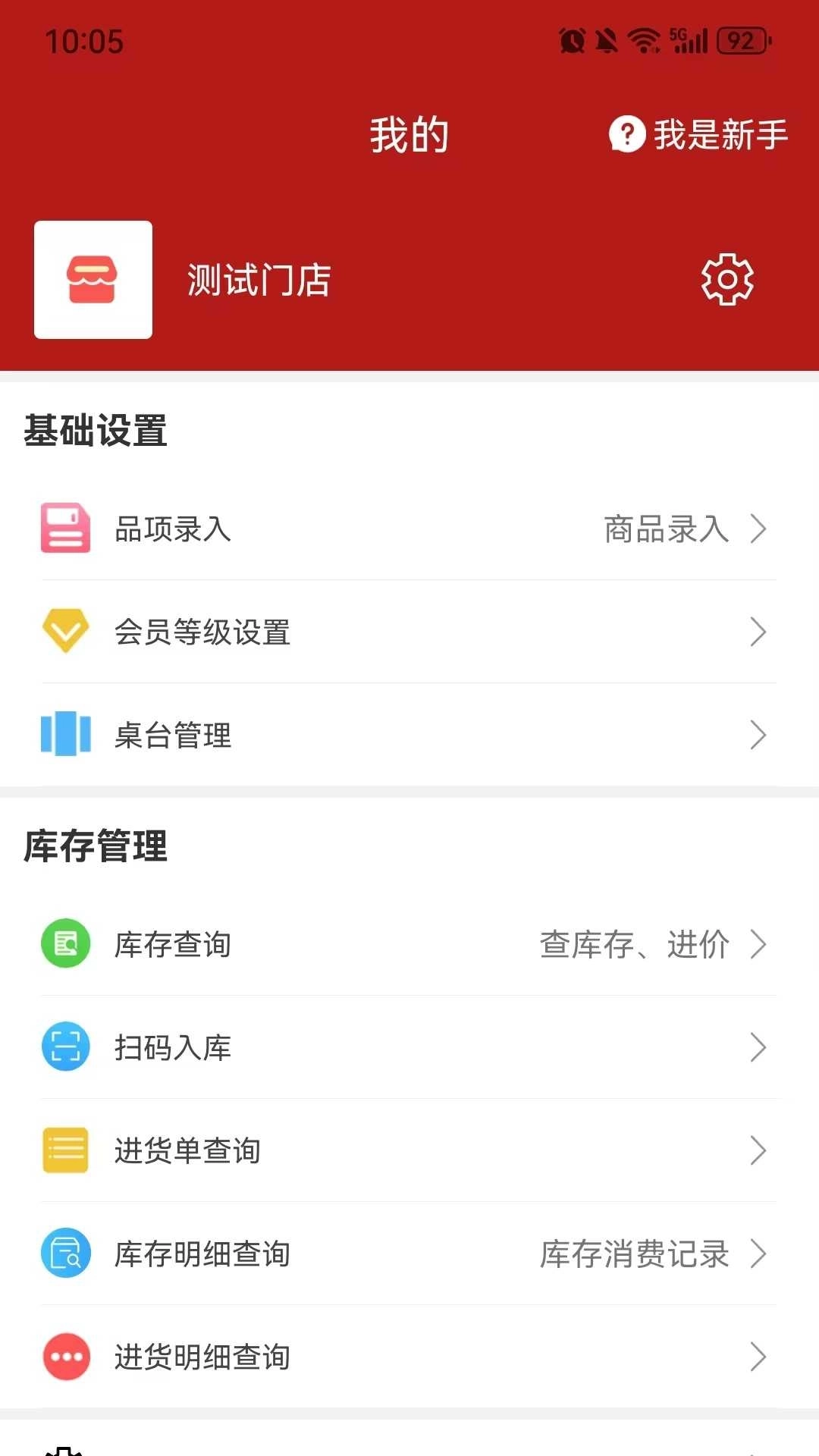Open 库存消费记录 consumption records
This screenshot has height=1456, width=819.
[x=635, y=1254]
